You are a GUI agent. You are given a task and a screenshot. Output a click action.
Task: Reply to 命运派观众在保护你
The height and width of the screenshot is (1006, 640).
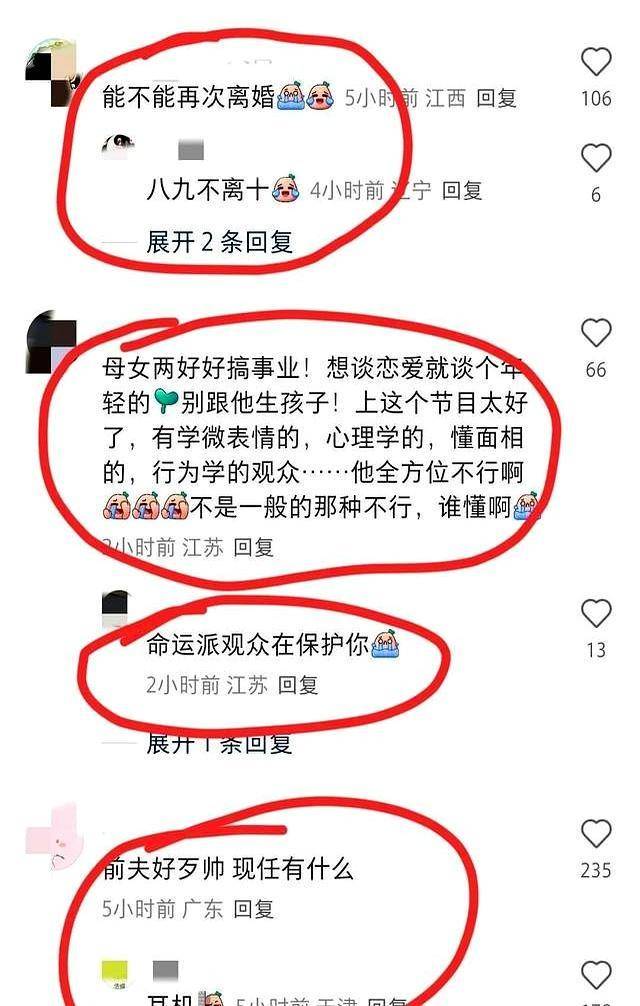(297, 685)
